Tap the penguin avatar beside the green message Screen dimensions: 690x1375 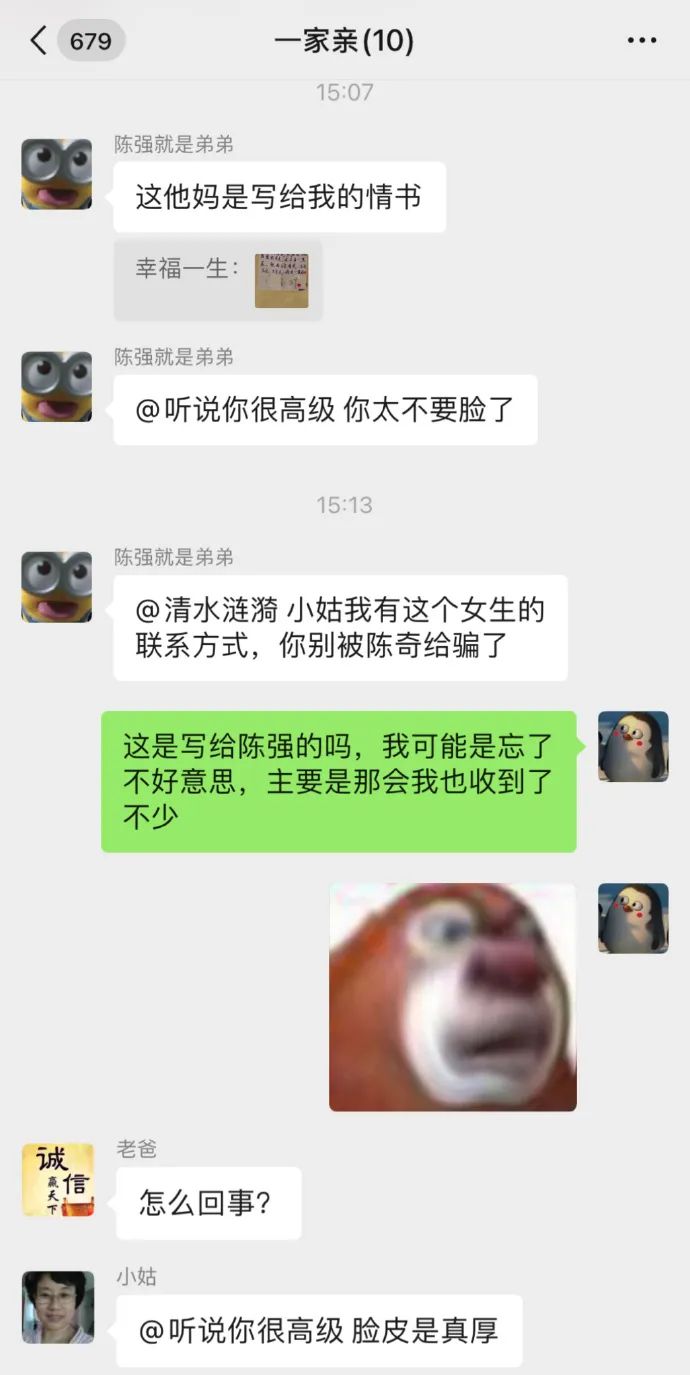[633, 746]
